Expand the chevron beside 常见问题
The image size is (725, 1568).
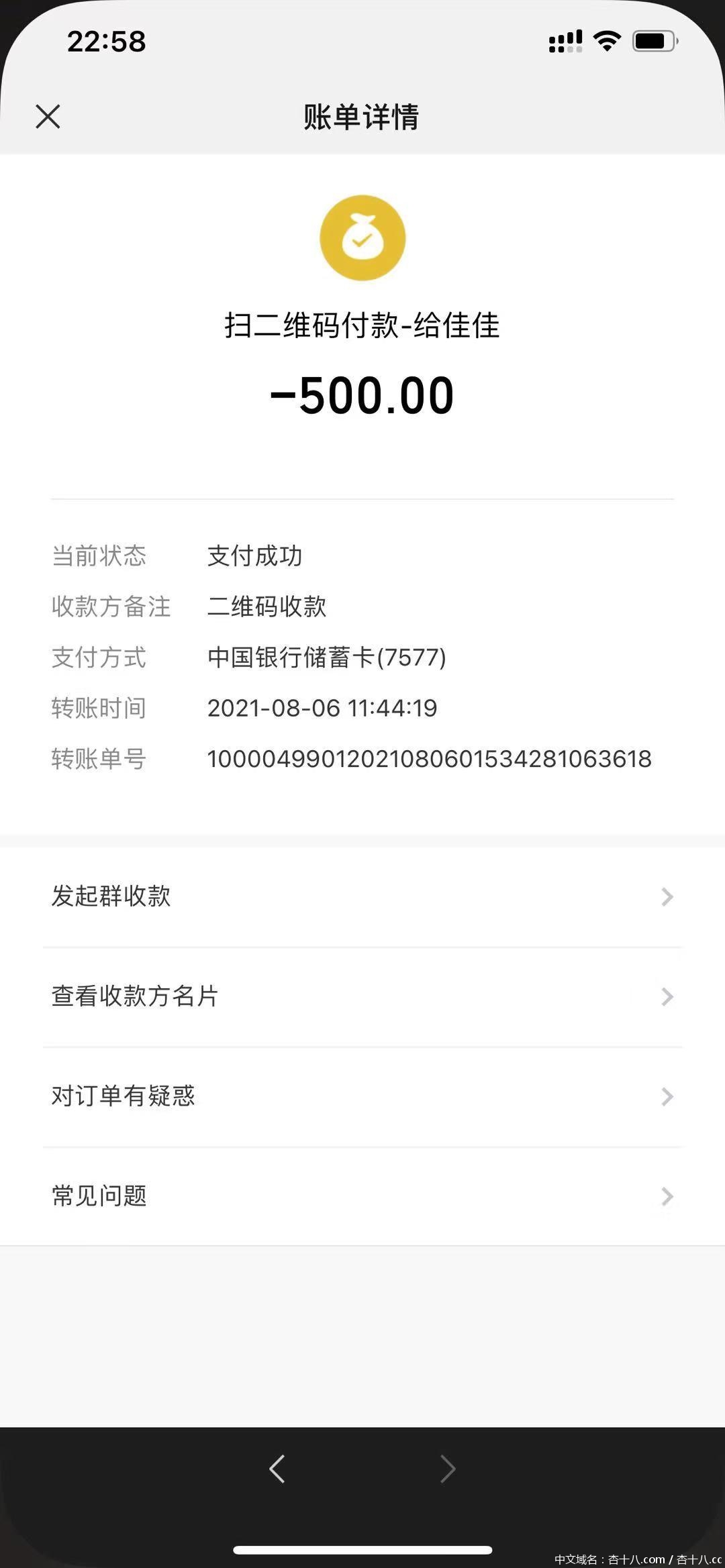tap(665, 1196)
